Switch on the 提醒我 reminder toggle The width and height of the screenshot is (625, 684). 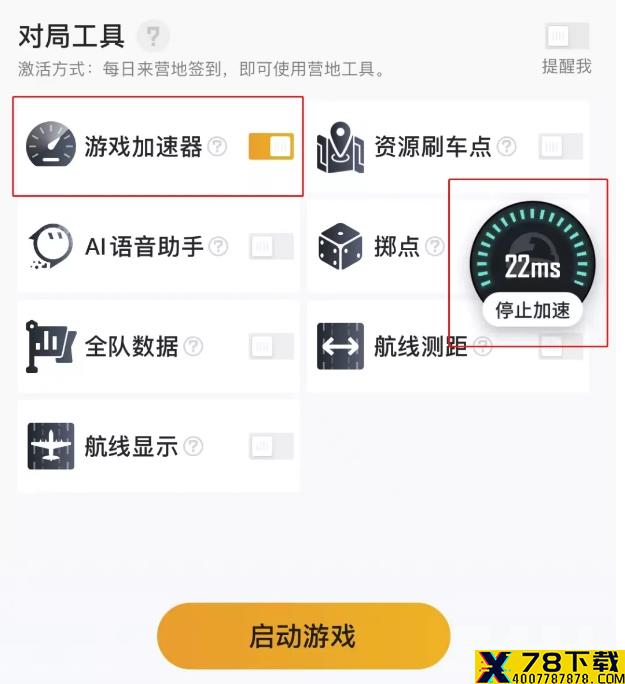click(567, 37)
